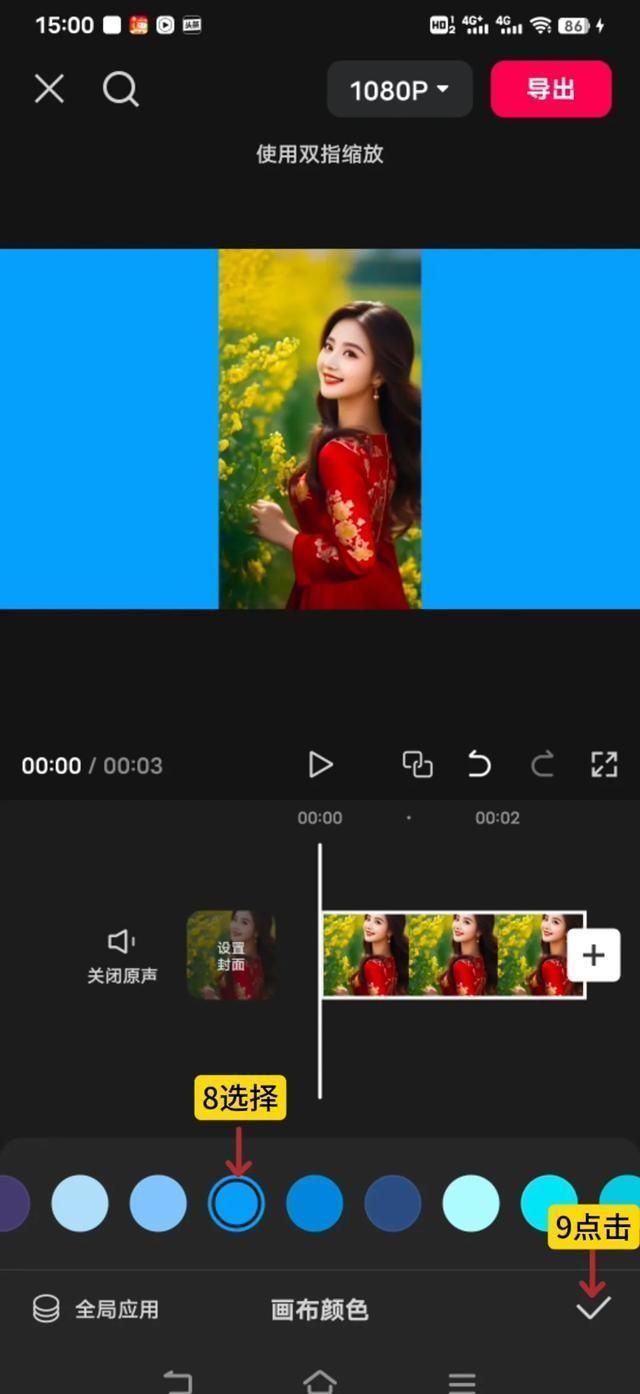
Task: Apply canvas color globally with 全局应用
Action: [x=97, y=1309]
